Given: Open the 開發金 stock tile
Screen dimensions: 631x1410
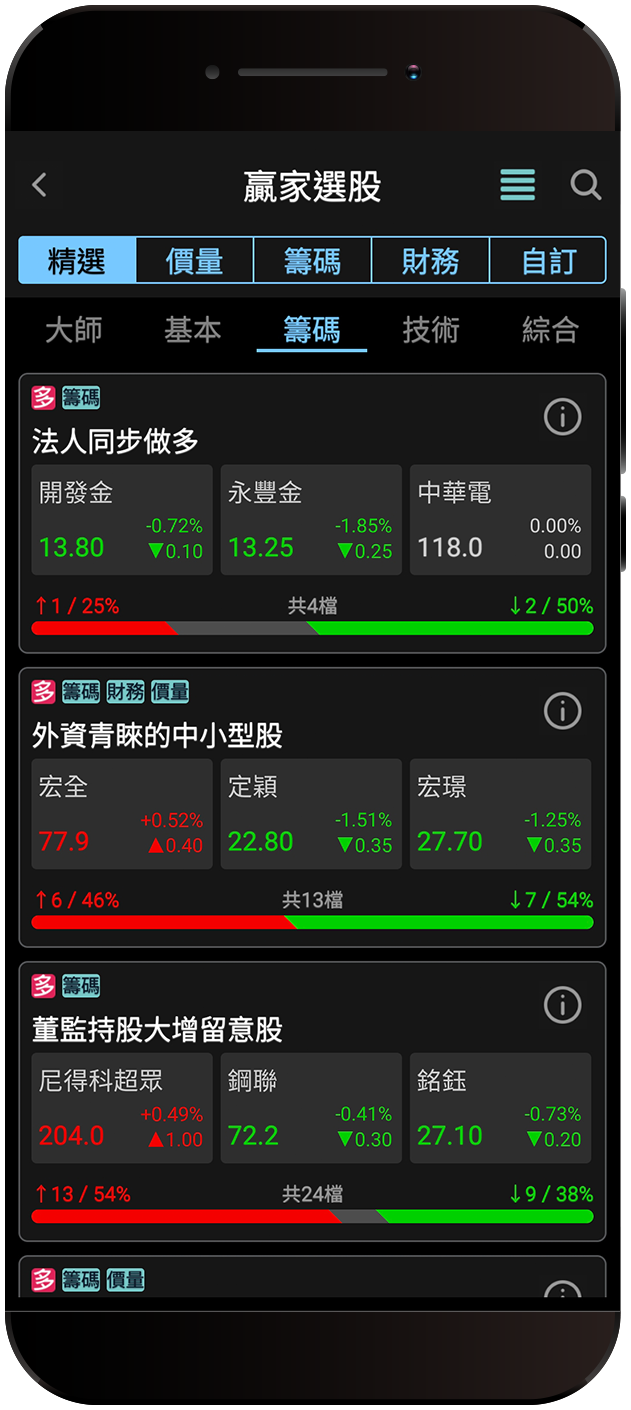Looking at the screenshot, I should pyautogui.click(x=122, y=520).
